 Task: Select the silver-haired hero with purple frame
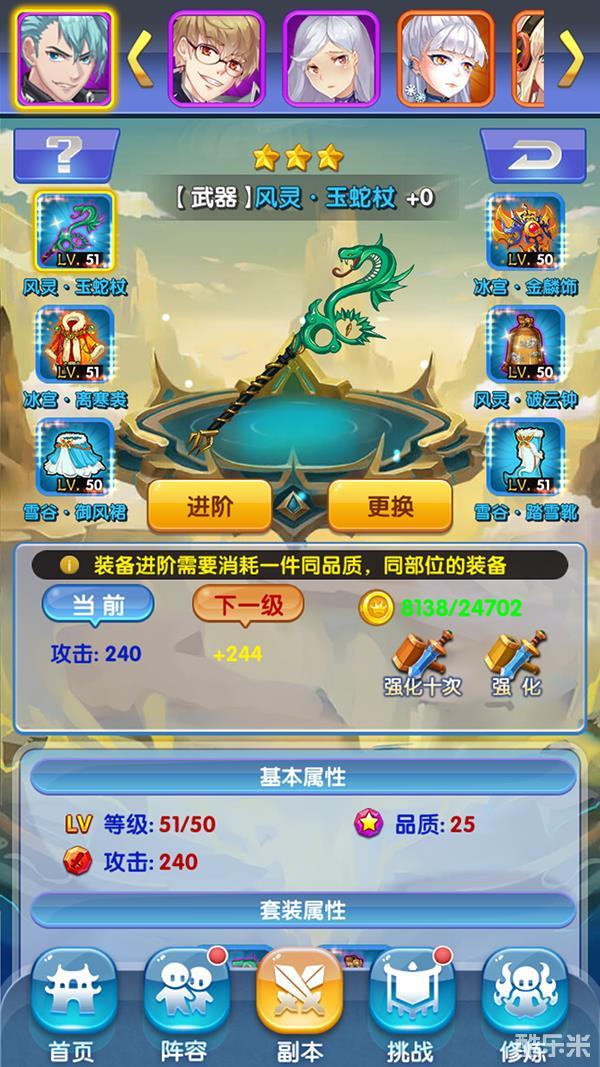[x=331, y=58]
